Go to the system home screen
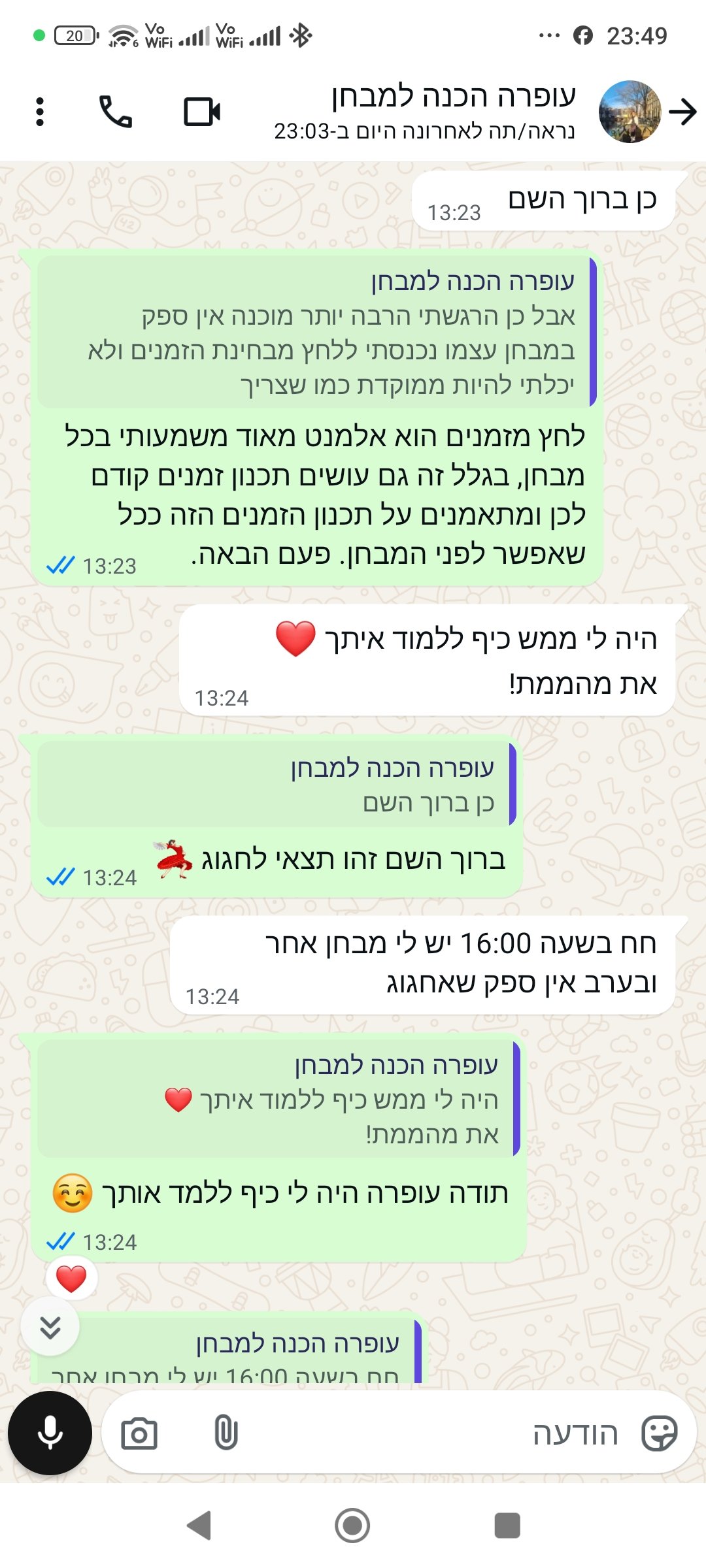 tap(352, 1526)
